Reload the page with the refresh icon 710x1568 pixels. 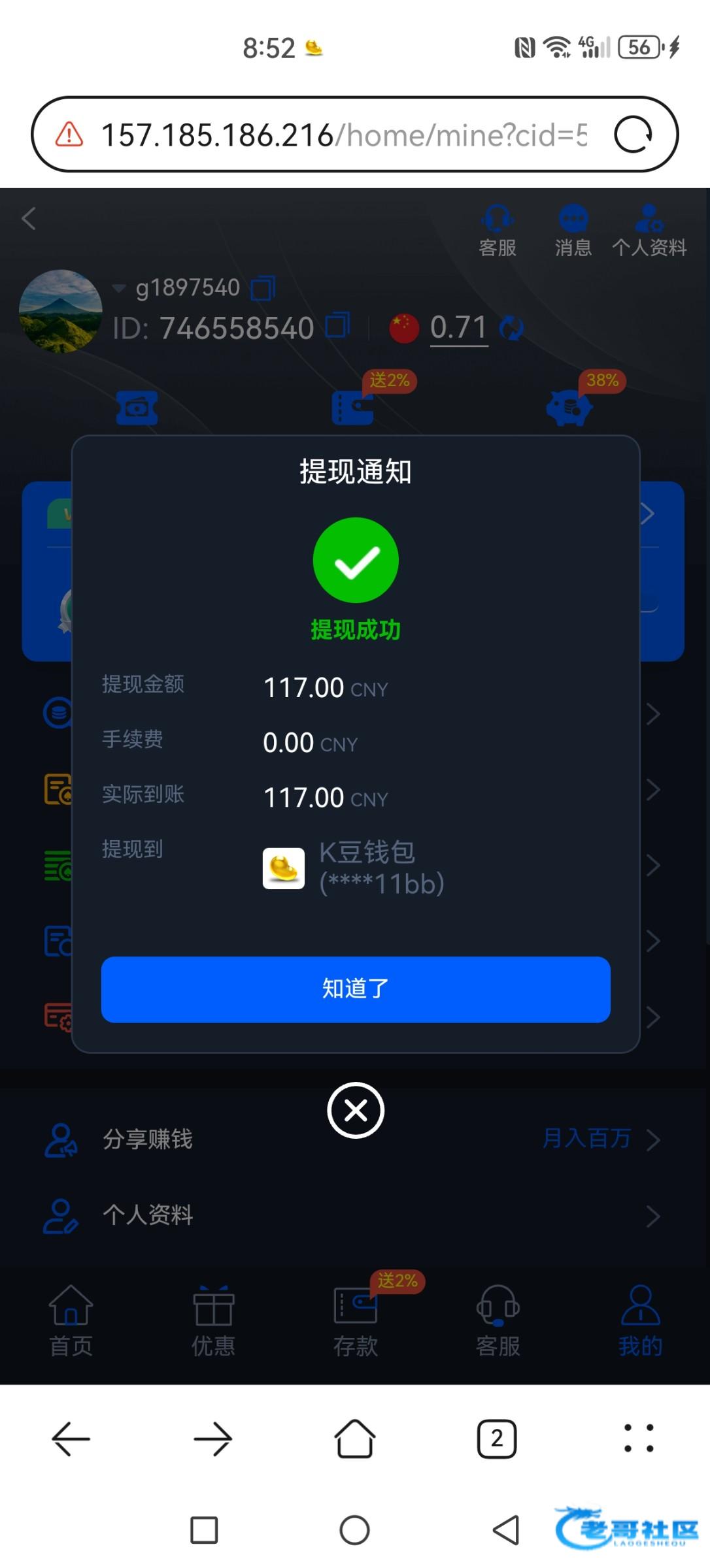(x=632, y=135)
